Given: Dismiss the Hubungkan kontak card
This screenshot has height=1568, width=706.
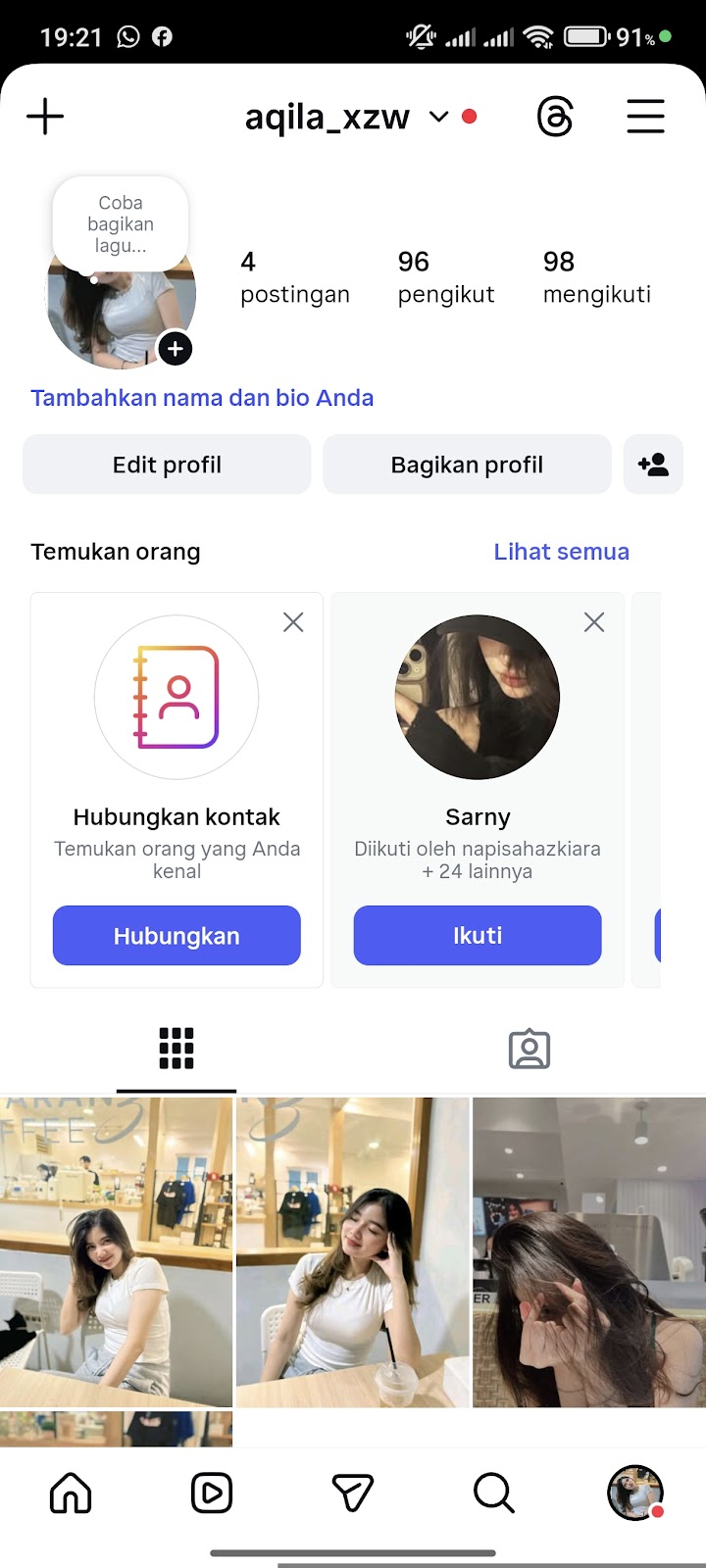Looking at the screenshot, I should [x=293, y=622].
